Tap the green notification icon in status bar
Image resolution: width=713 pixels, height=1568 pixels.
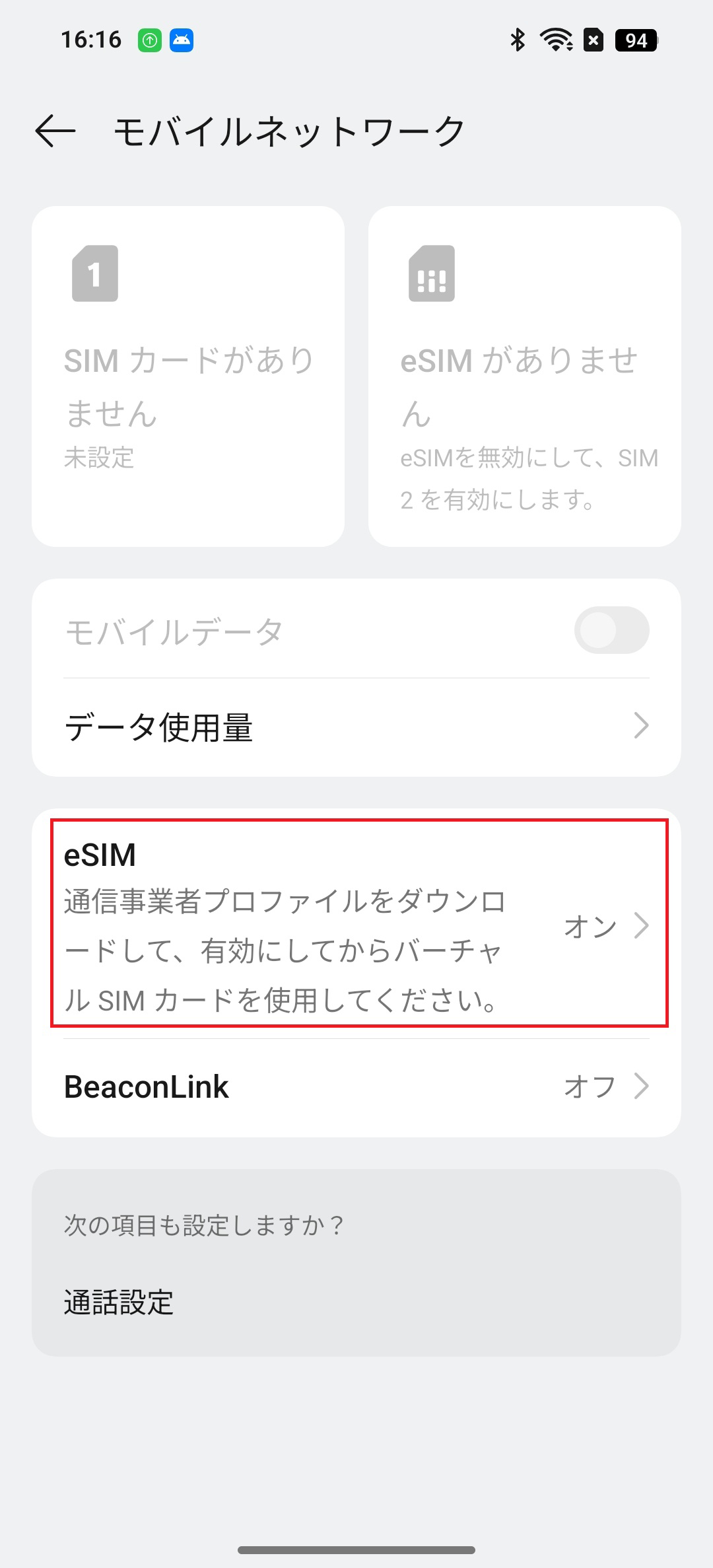[150, 40]
